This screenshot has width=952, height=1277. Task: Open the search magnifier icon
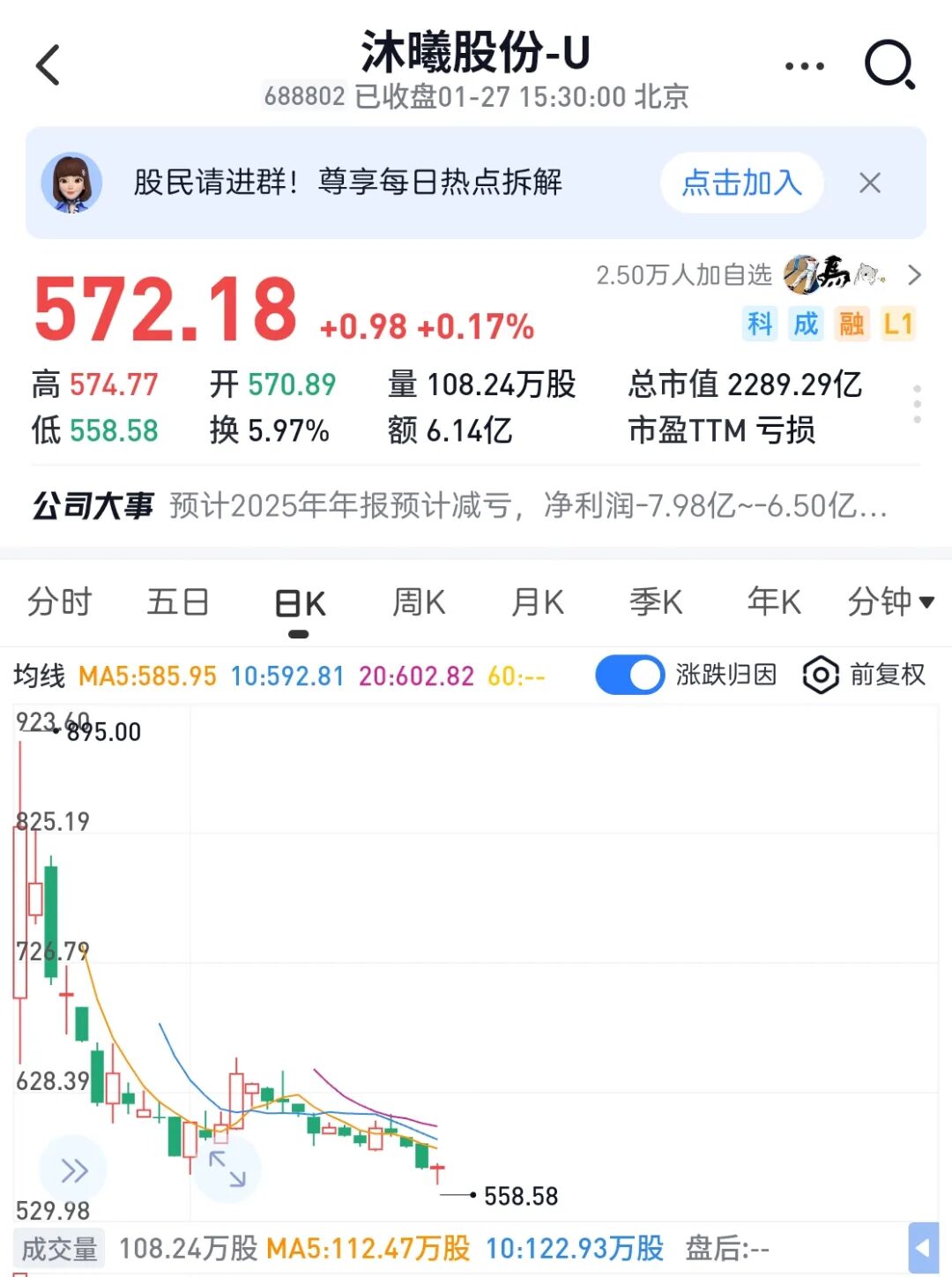click(x=889, y=65)
